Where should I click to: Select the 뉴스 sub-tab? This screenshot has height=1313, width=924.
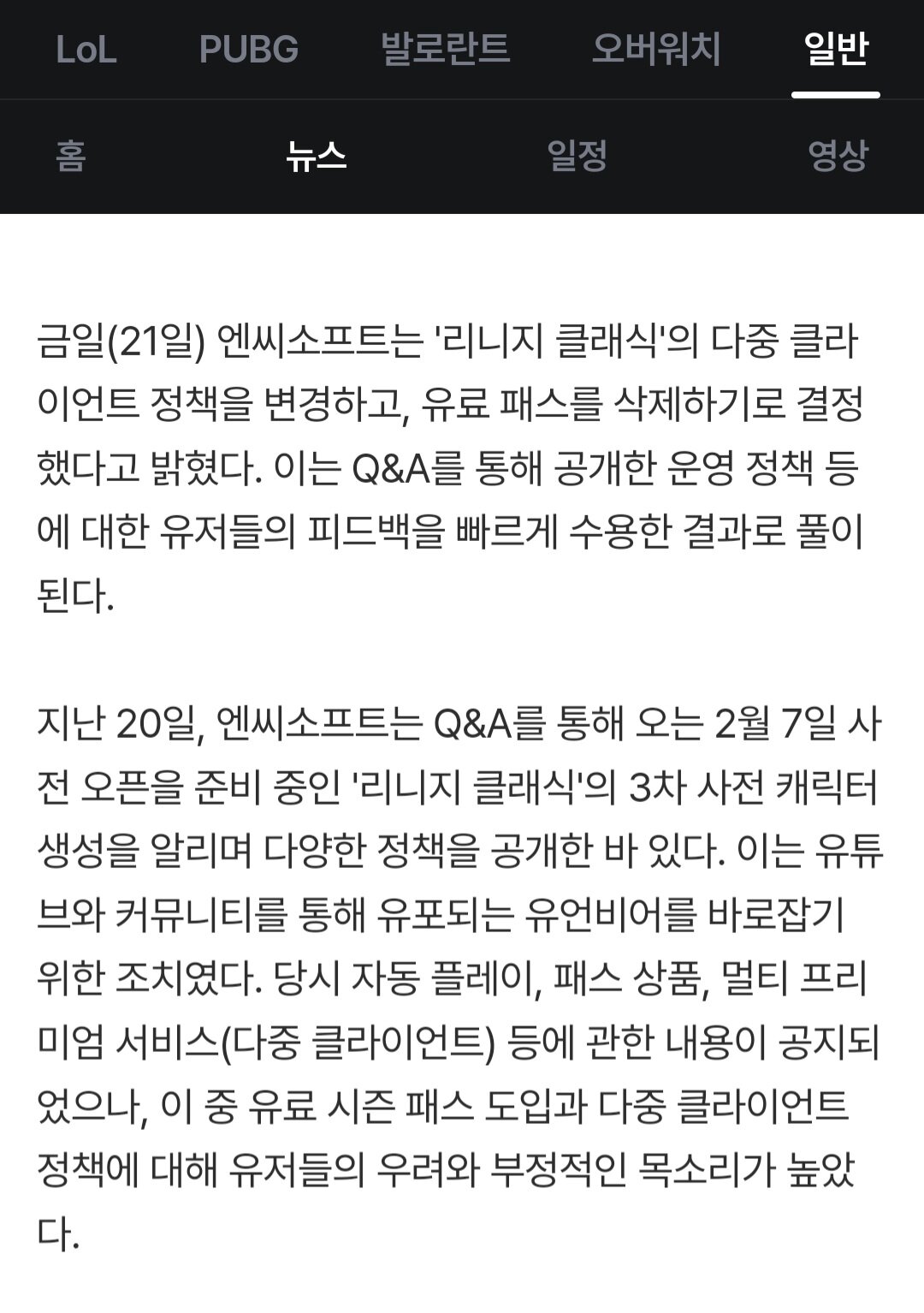tap(316, 156)
